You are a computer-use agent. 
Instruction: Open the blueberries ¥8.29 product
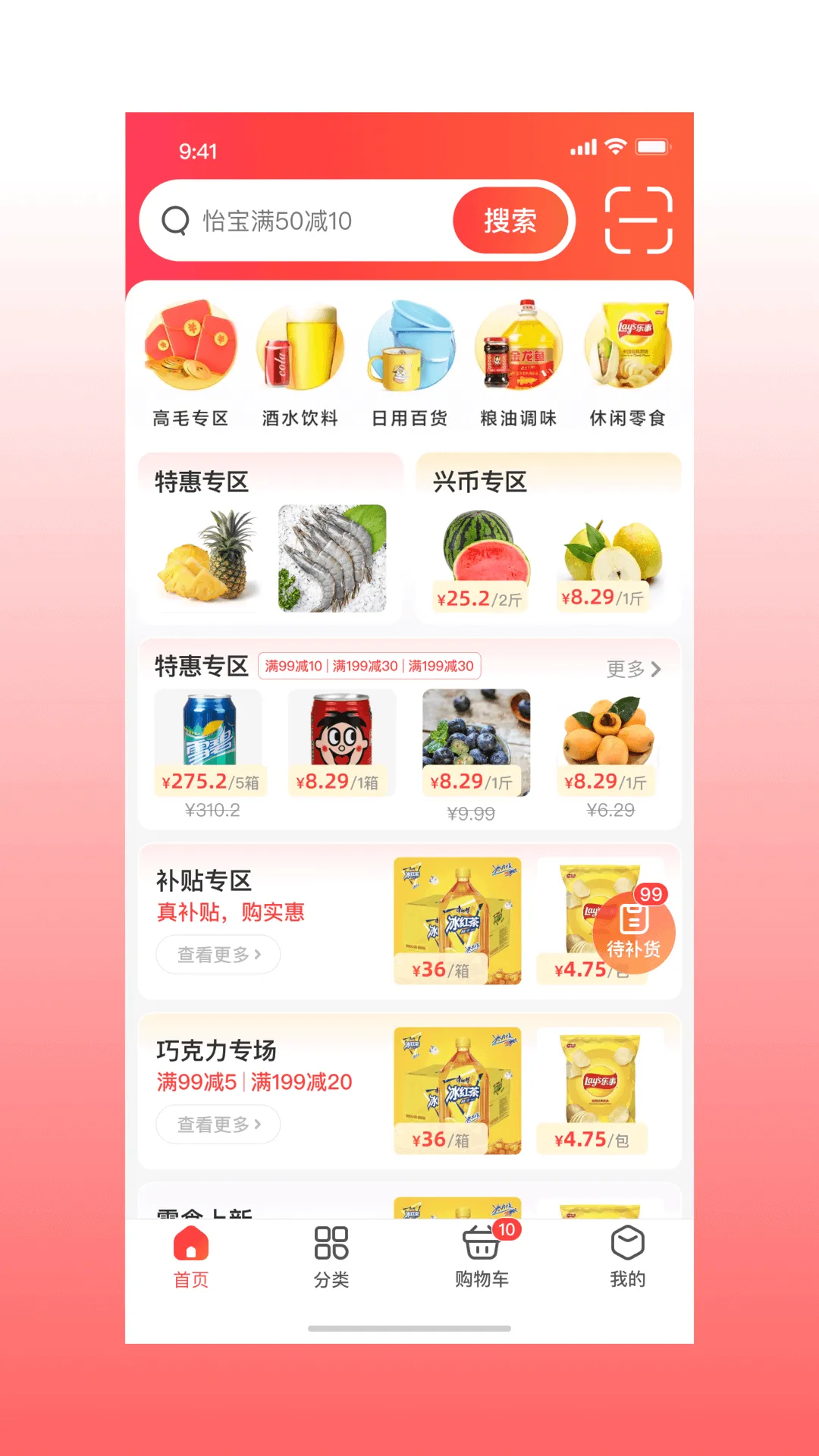click(475, 739)
